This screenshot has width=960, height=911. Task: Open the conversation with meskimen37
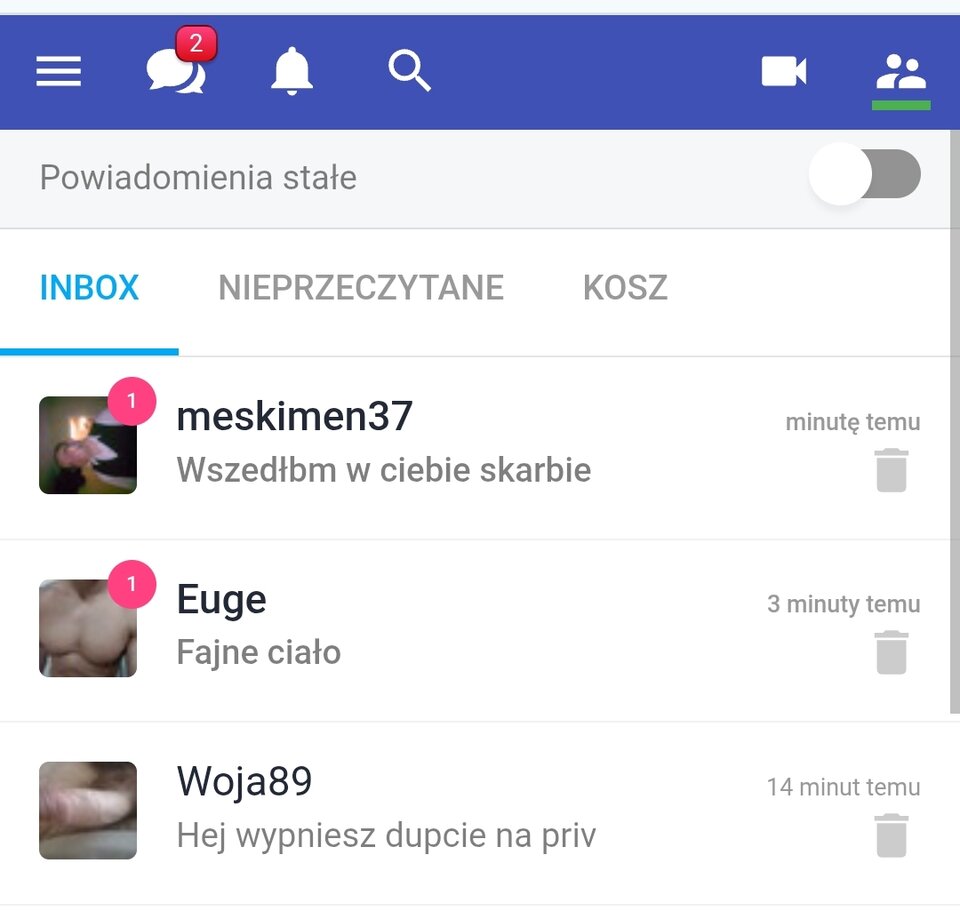(x=400, y=444)
